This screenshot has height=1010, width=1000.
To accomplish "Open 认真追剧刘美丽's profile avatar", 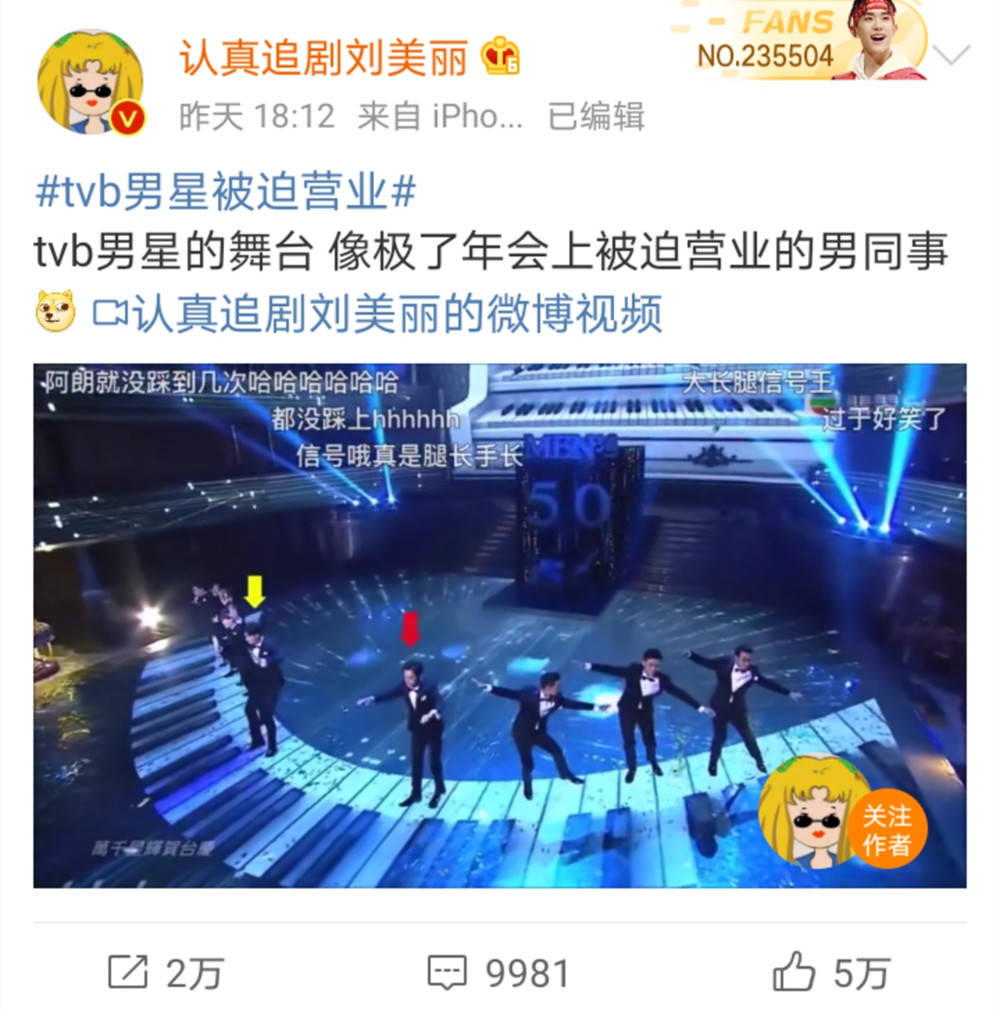I will coord(89,82).
